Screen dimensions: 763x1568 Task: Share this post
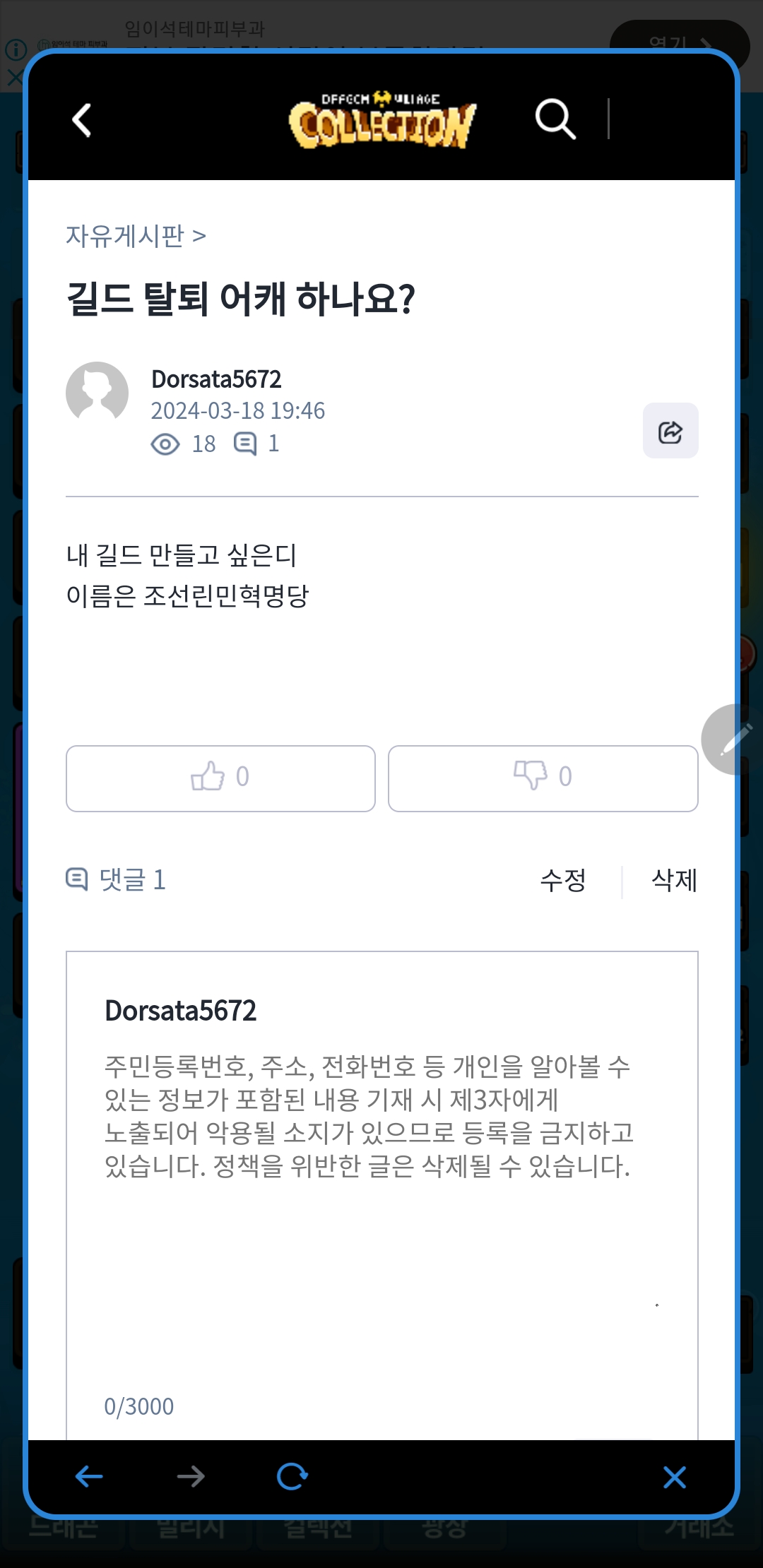[x=670, y=431]
